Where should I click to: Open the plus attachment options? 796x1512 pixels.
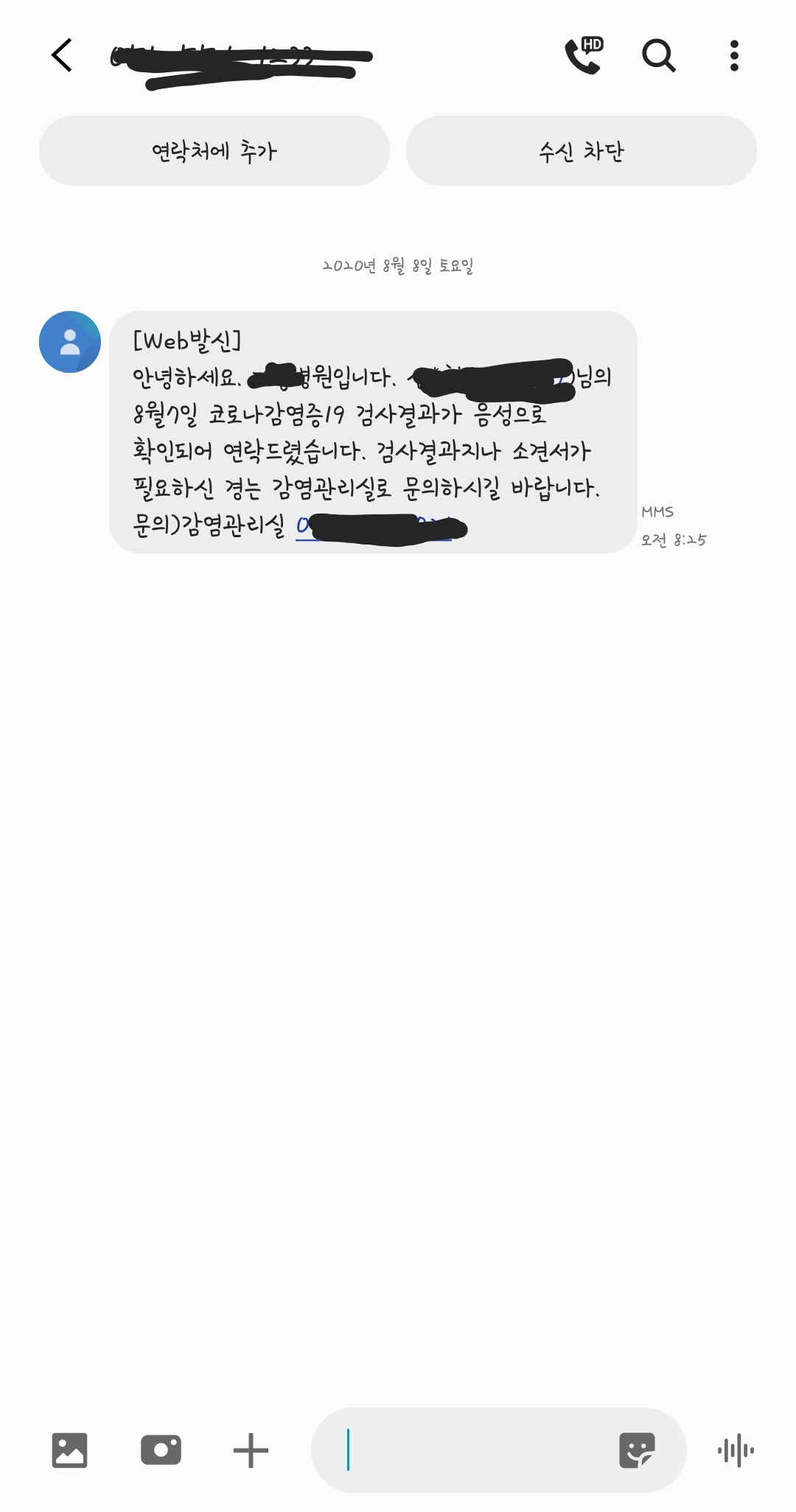(251, 1450)
